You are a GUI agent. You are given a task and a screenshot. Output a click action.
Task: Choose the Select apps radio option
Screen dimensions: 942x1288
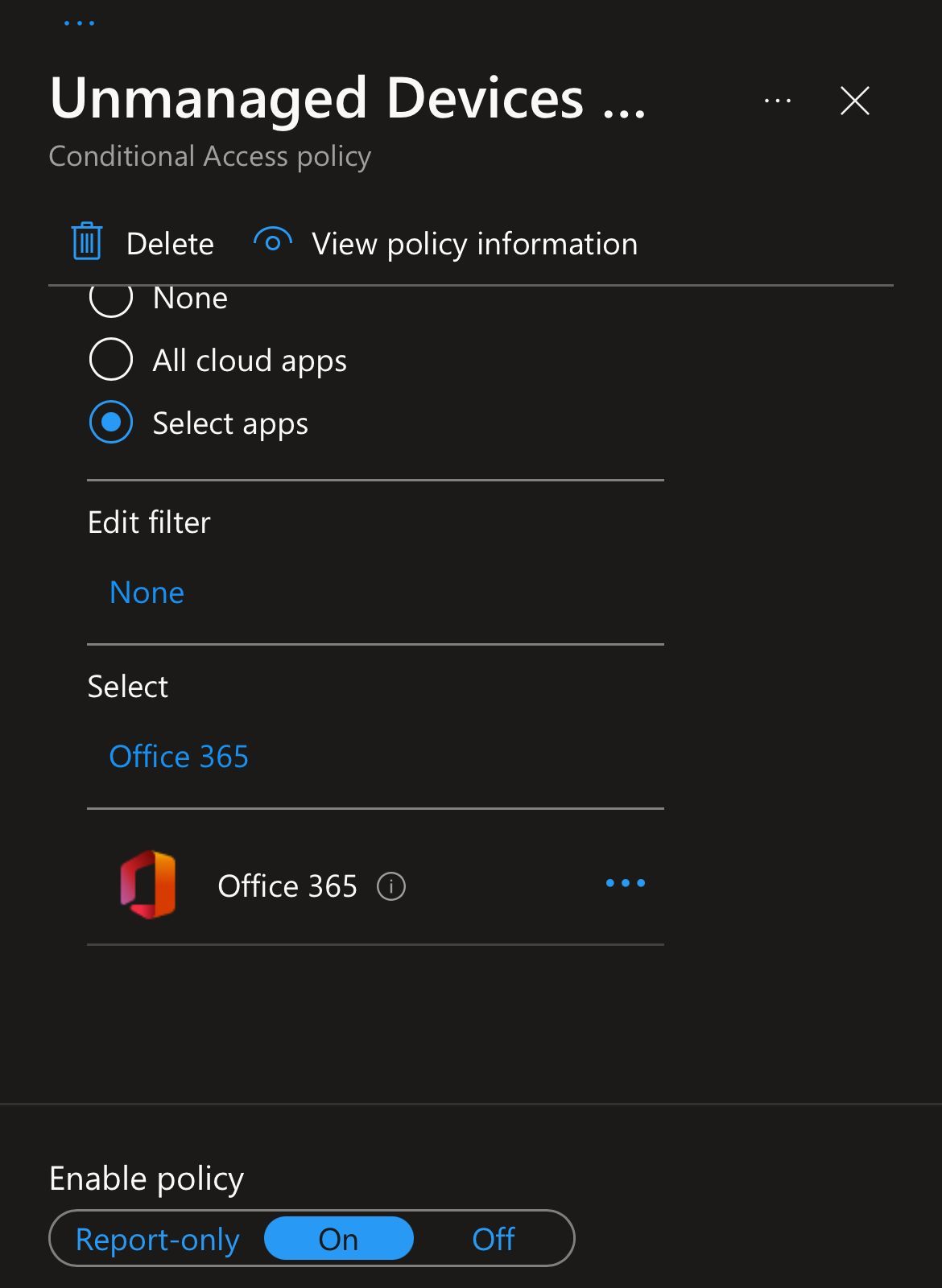click(x=111, y=423)
